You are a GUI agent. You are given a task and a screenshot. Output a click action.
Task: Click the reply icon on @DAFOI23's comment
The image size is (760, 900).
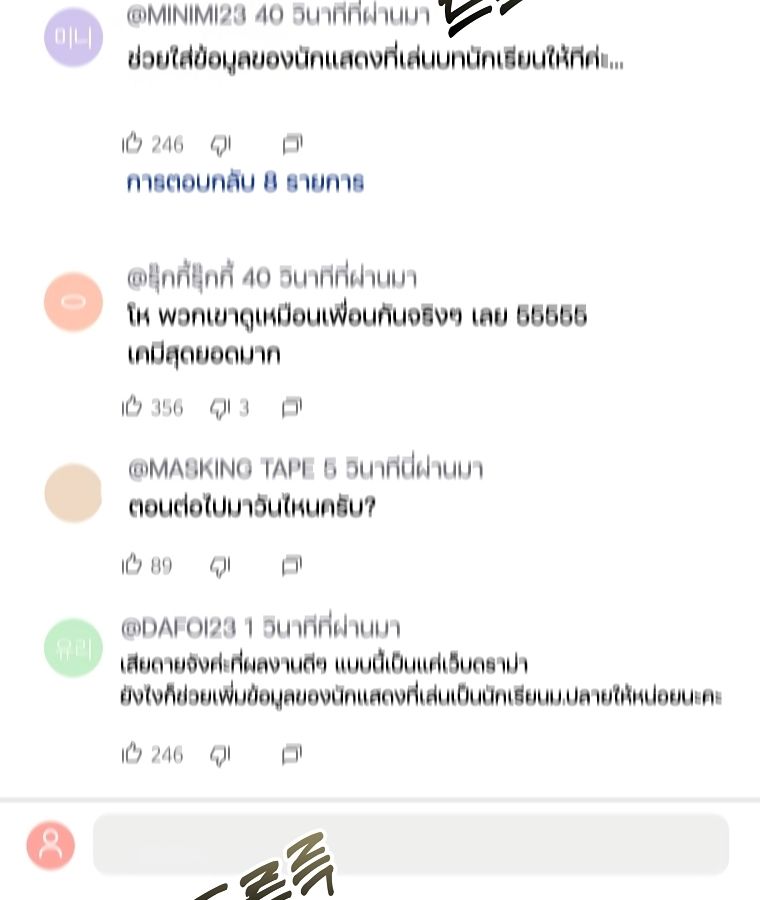coord(292,754)
